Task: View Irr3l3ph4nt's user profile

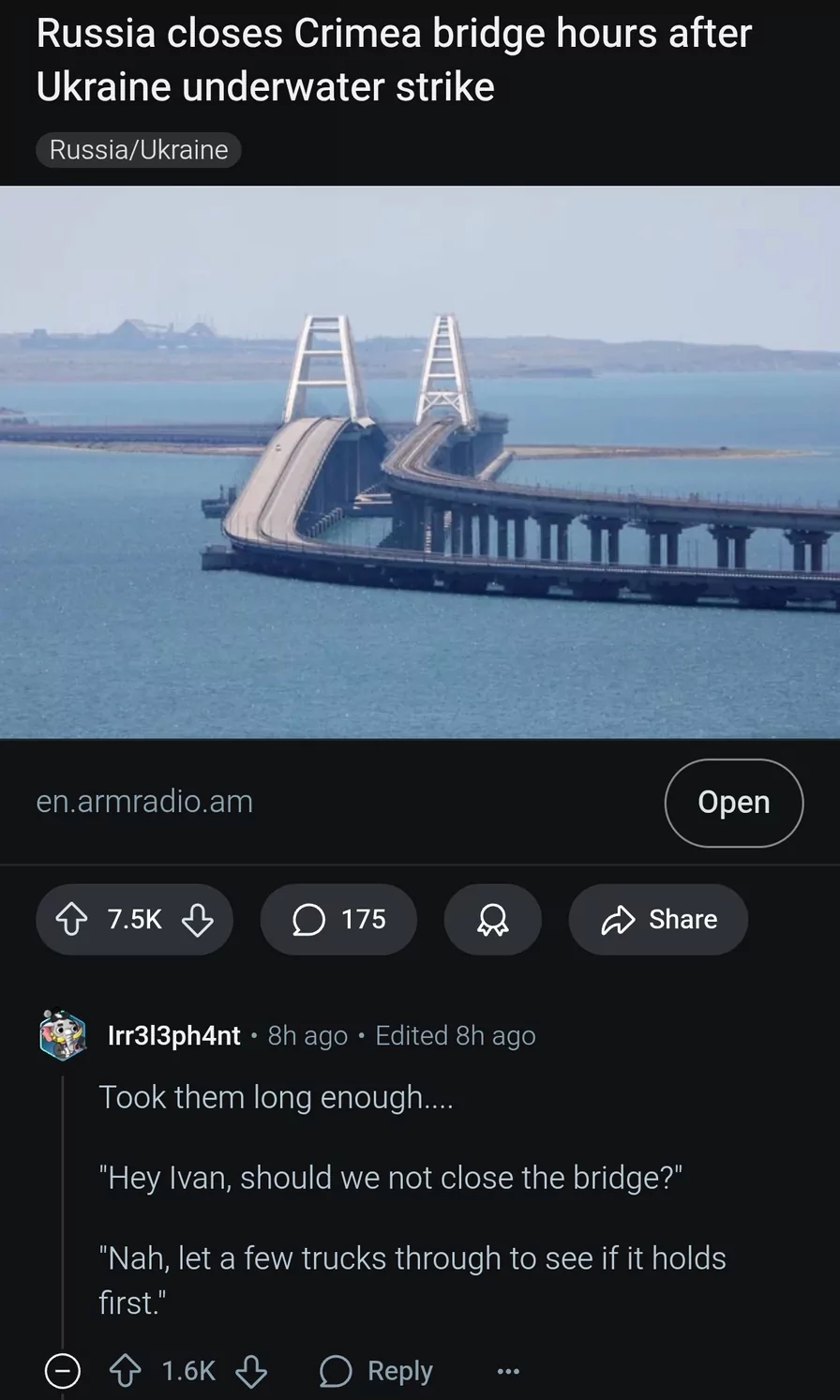Action: [174, 1035]
